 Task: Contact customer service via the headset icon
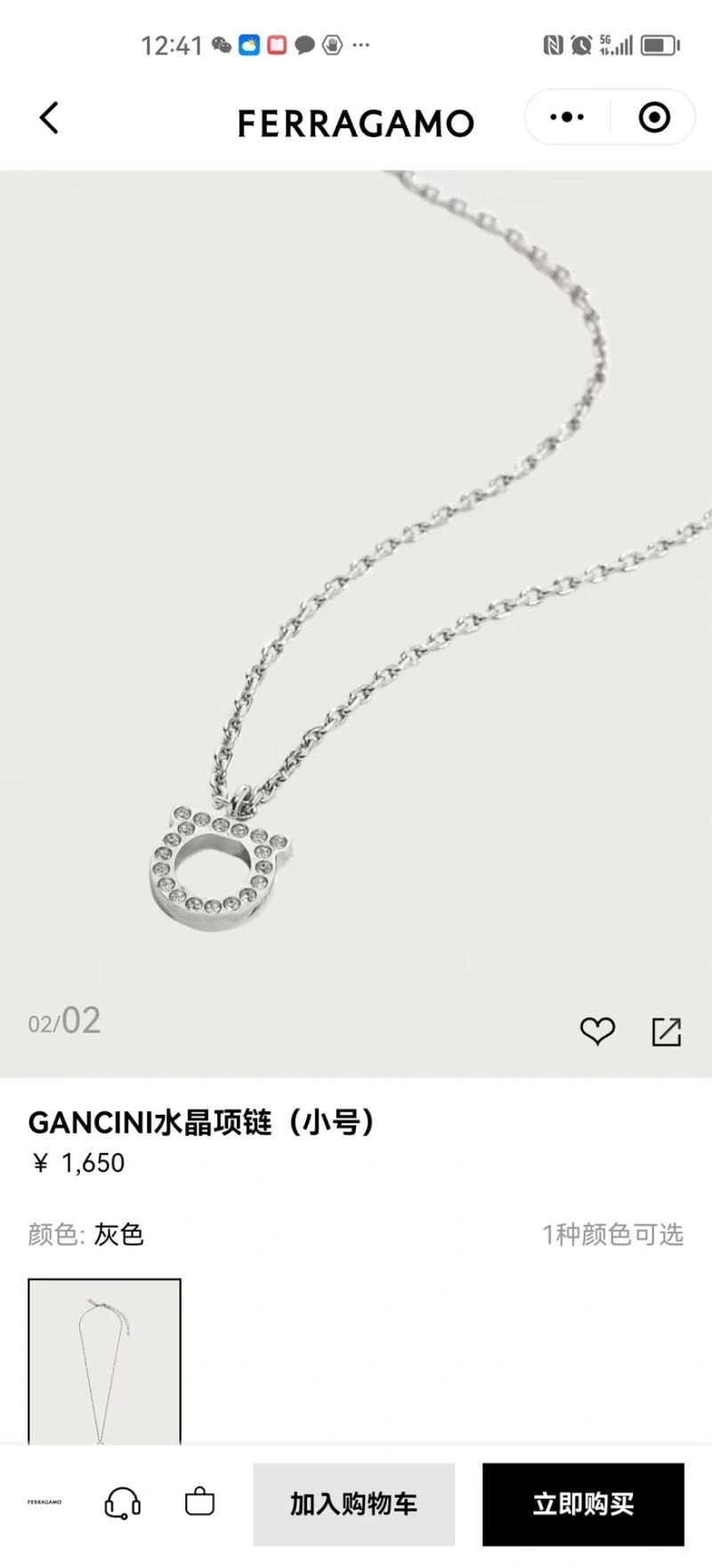(123, 1503)
